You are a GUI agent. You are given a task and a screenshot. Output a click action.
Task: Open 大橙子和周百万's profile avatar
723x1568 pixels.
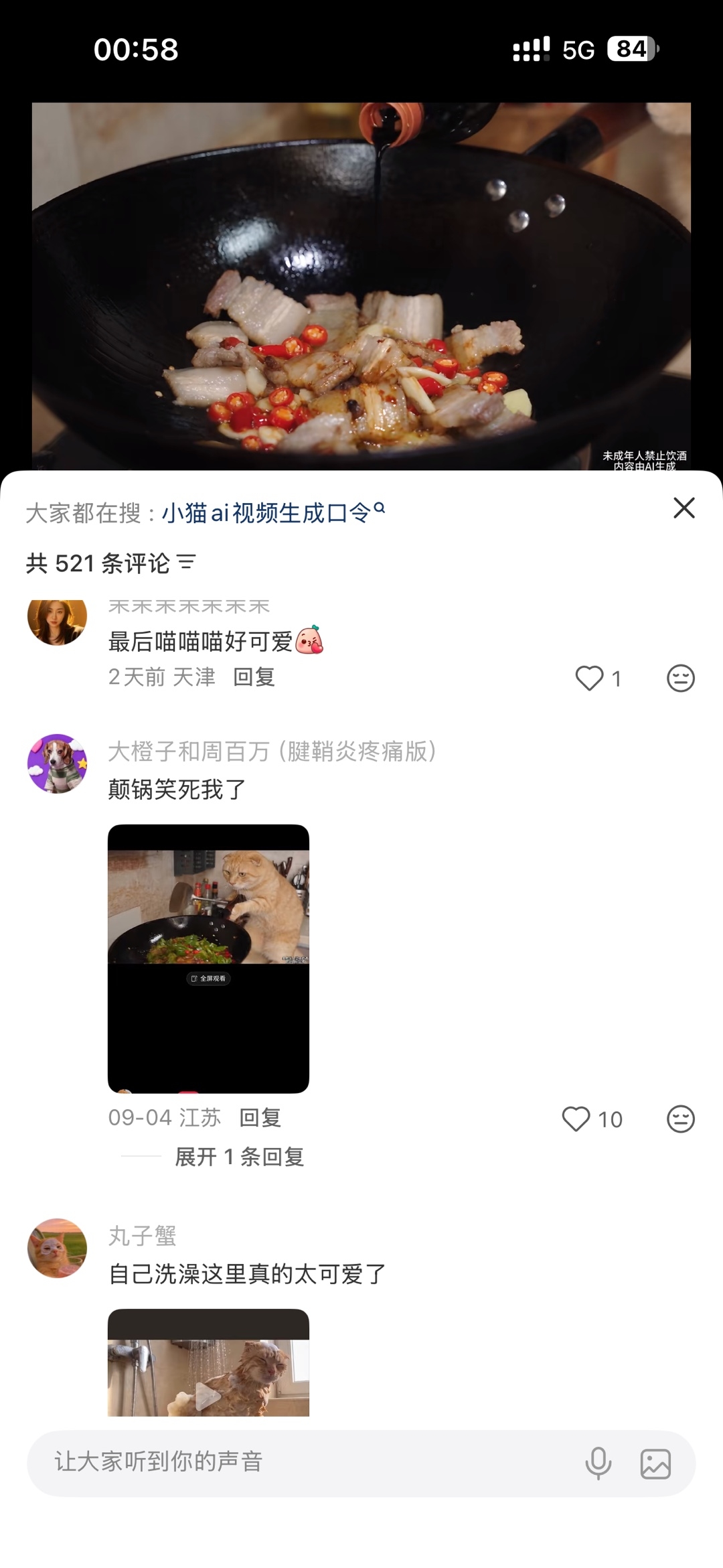pyautogui.click(x=57, y=764)
